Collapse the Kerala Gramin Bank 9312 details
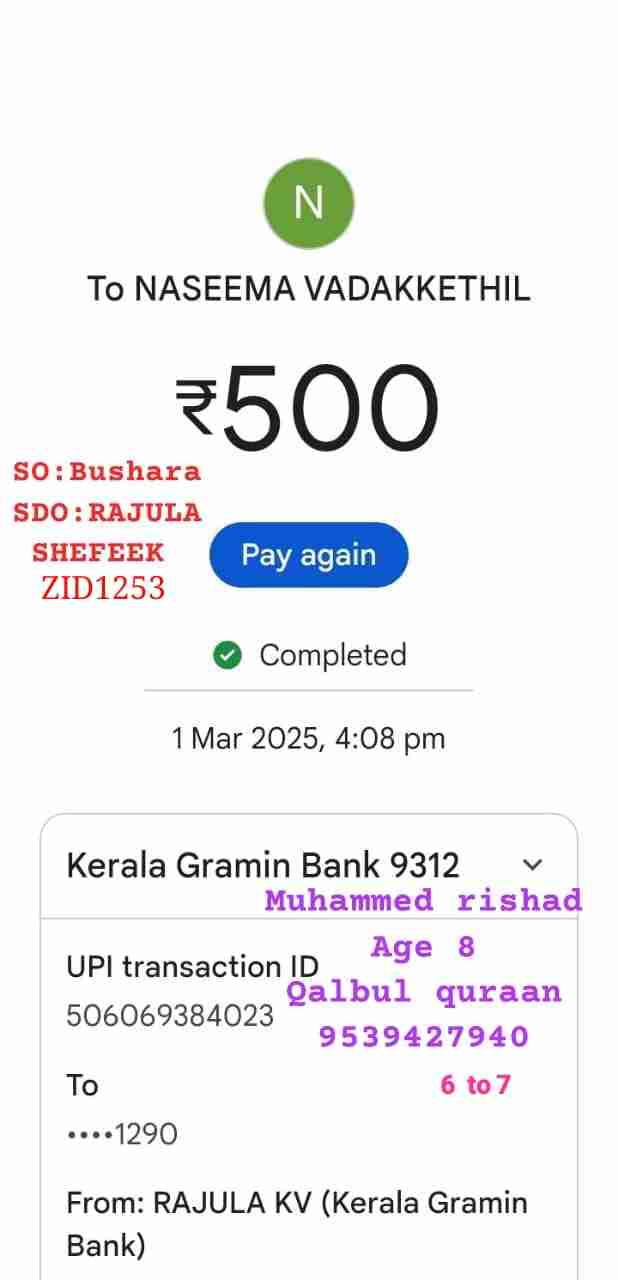 click(533, 865)
